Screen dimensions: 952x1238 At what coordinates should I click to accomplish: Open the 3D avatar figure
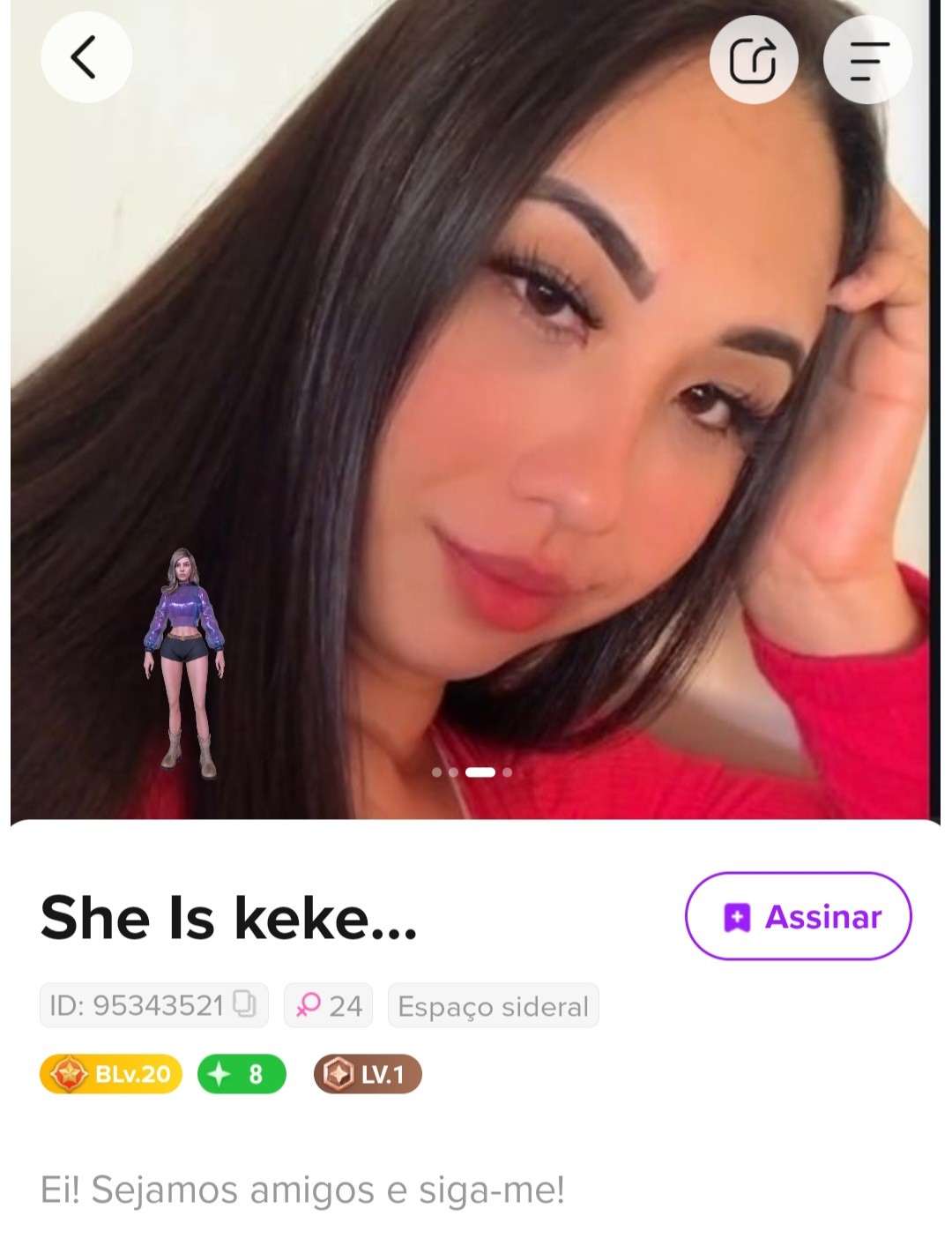(185, 663)
